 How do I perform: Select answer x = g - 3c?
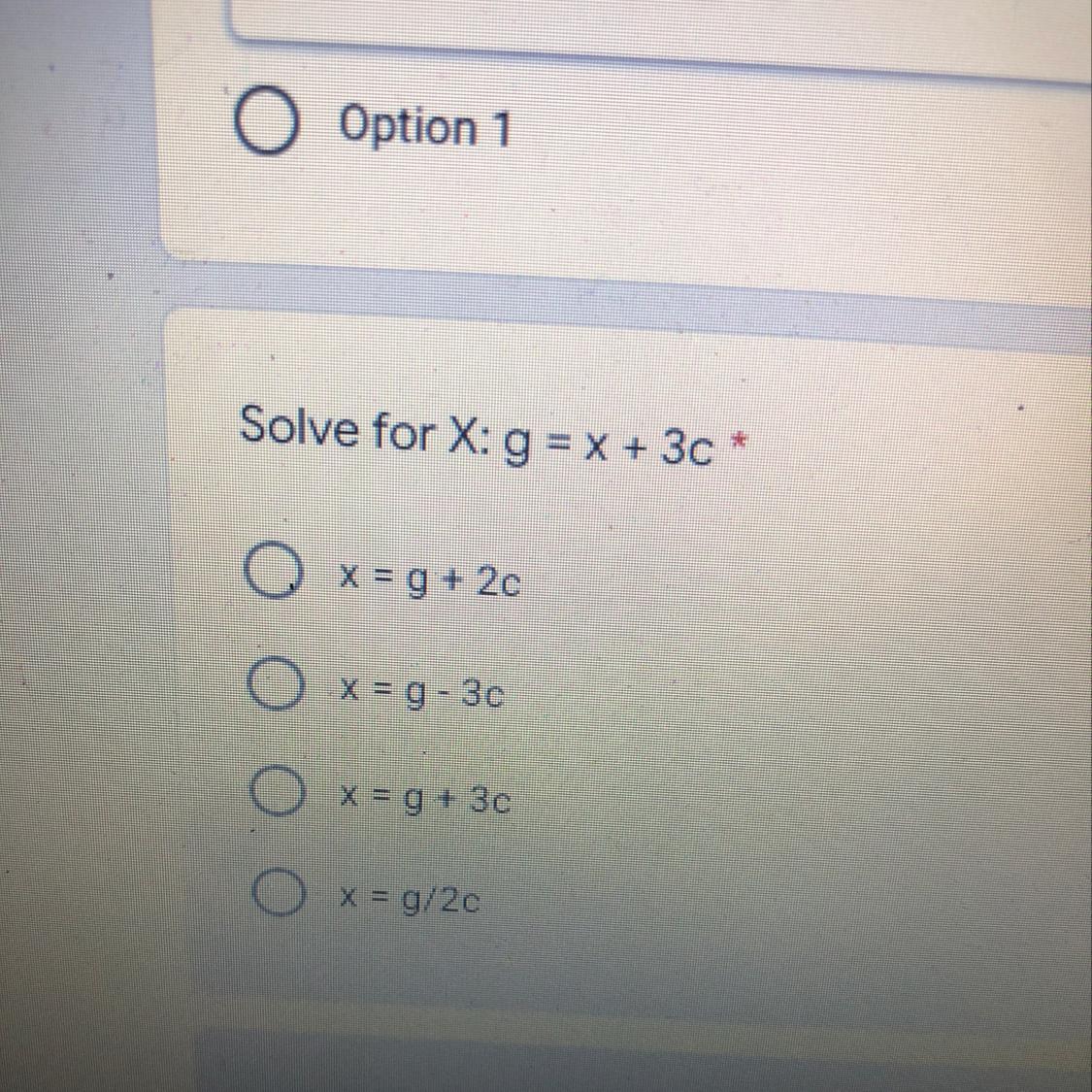[277, 682]
